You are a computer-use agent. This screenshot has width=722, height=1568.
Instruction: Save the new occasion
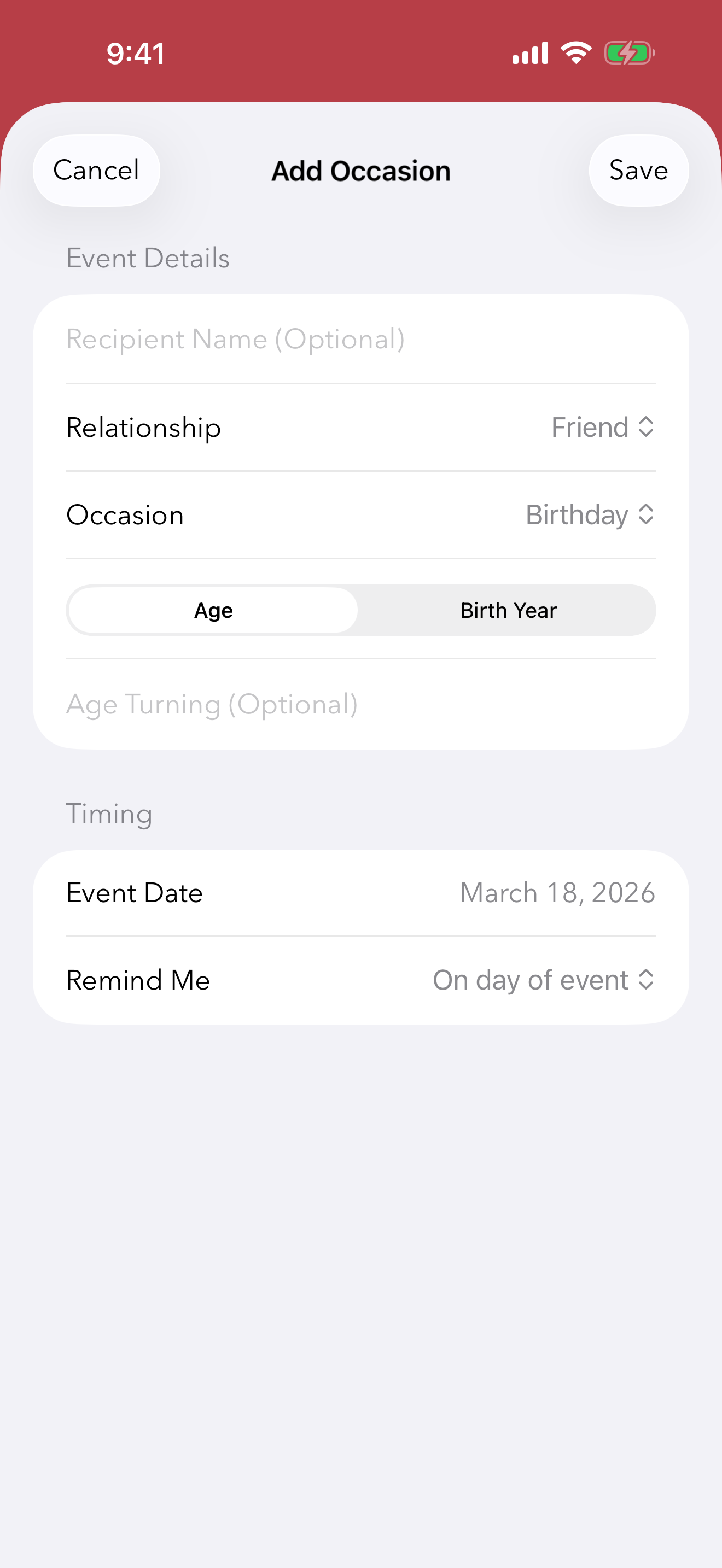tap(638, 171)
